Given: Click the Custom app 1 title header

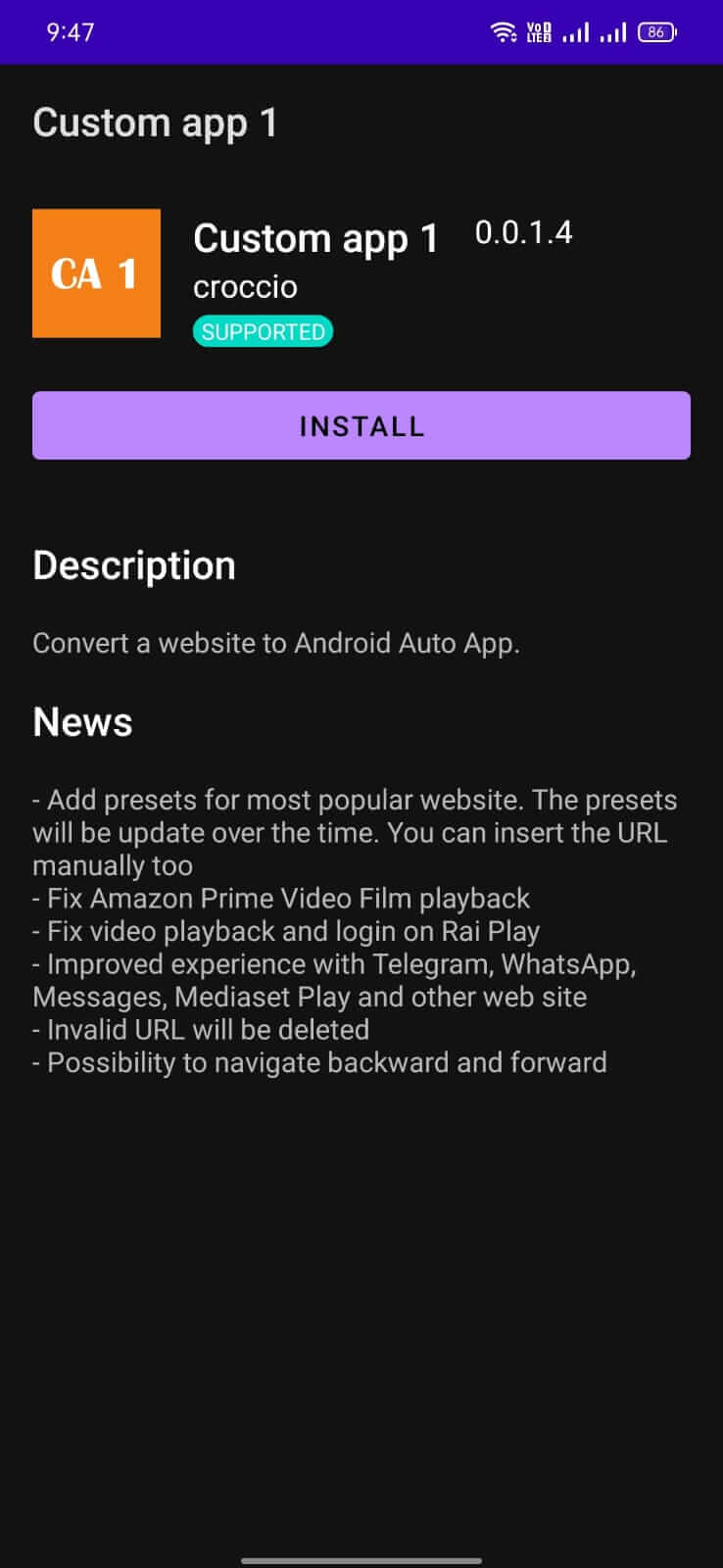Looking at the screenshot, I should (x=155, y=122).
